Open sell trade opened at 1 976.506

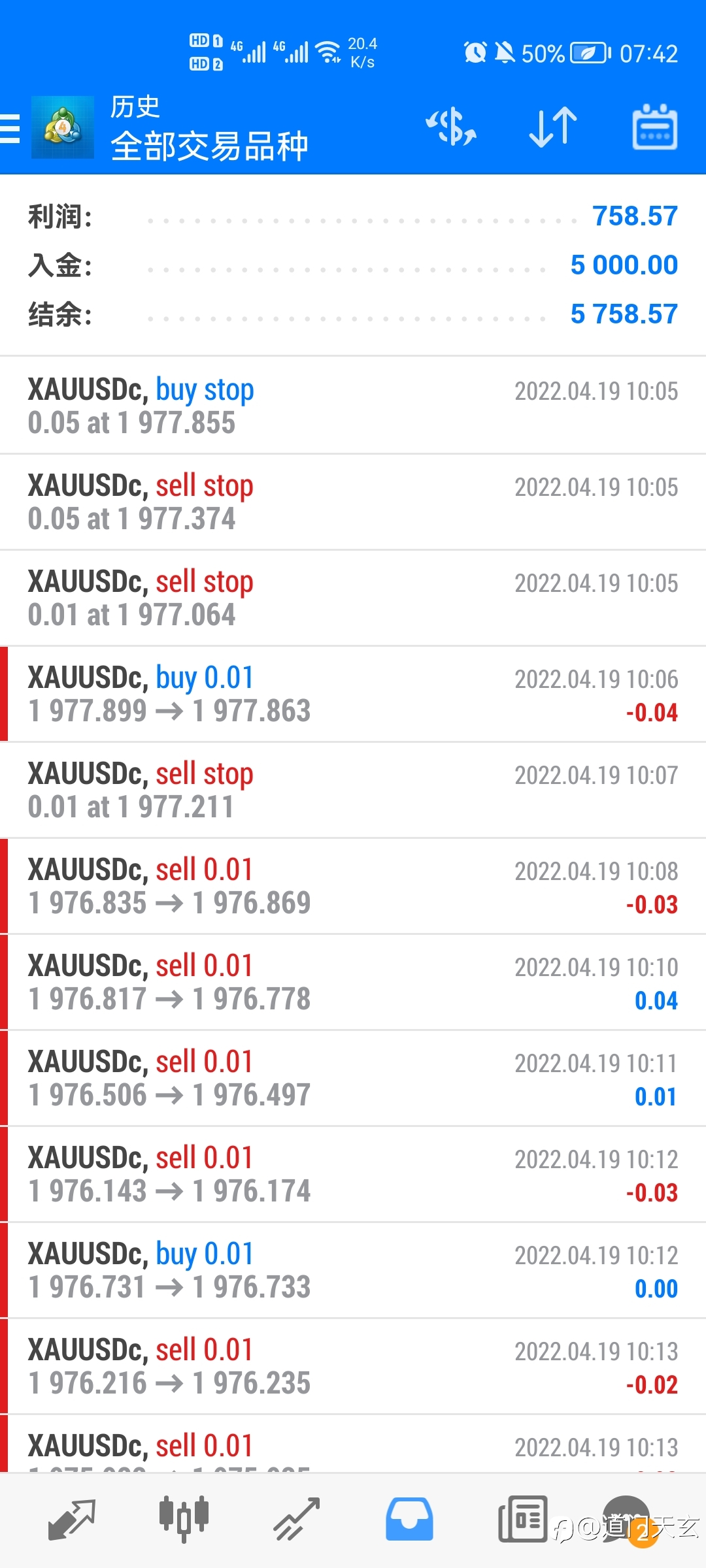tap(353, 1078)
